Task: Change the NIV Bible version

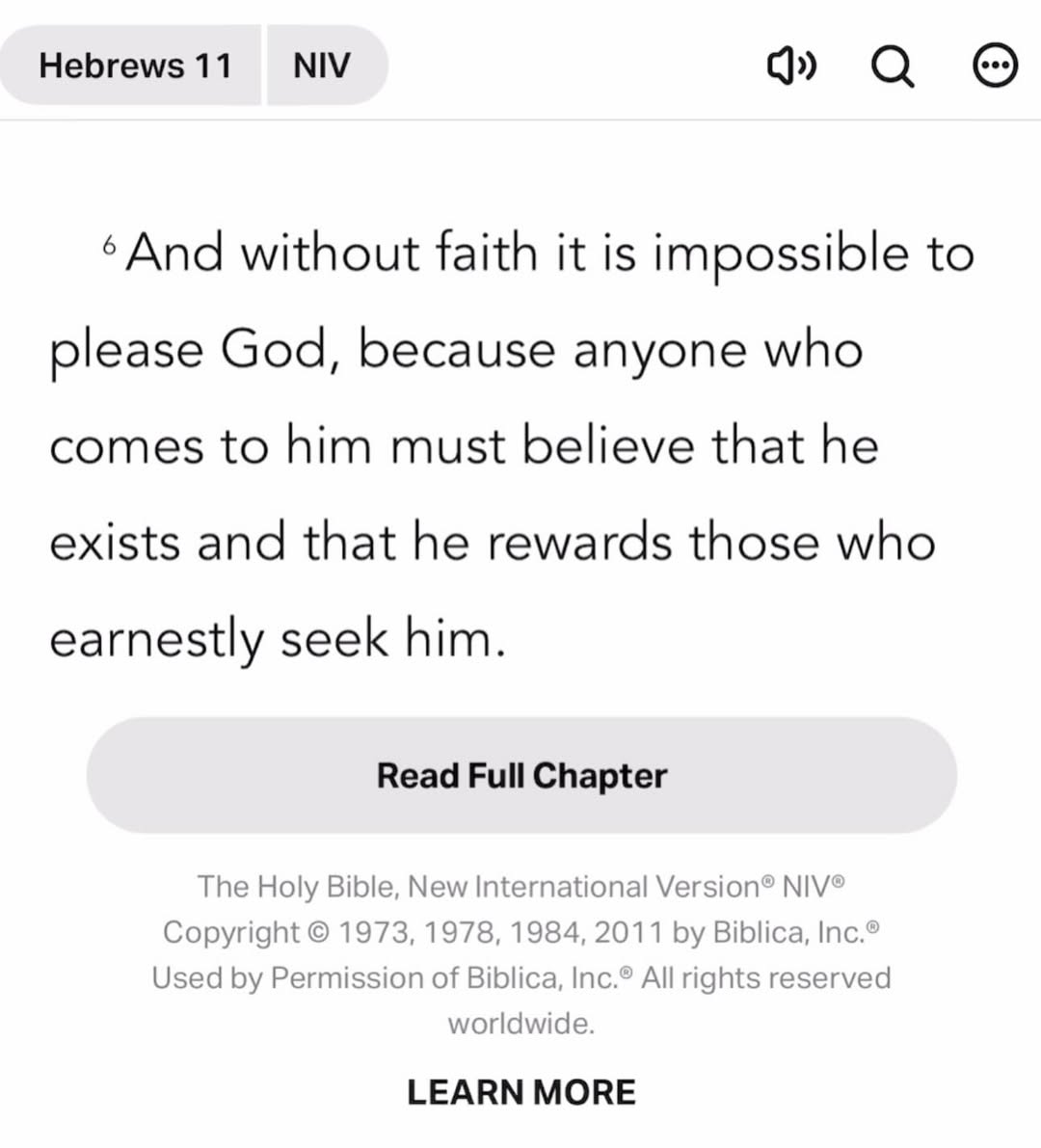Action: coord(322,66)
